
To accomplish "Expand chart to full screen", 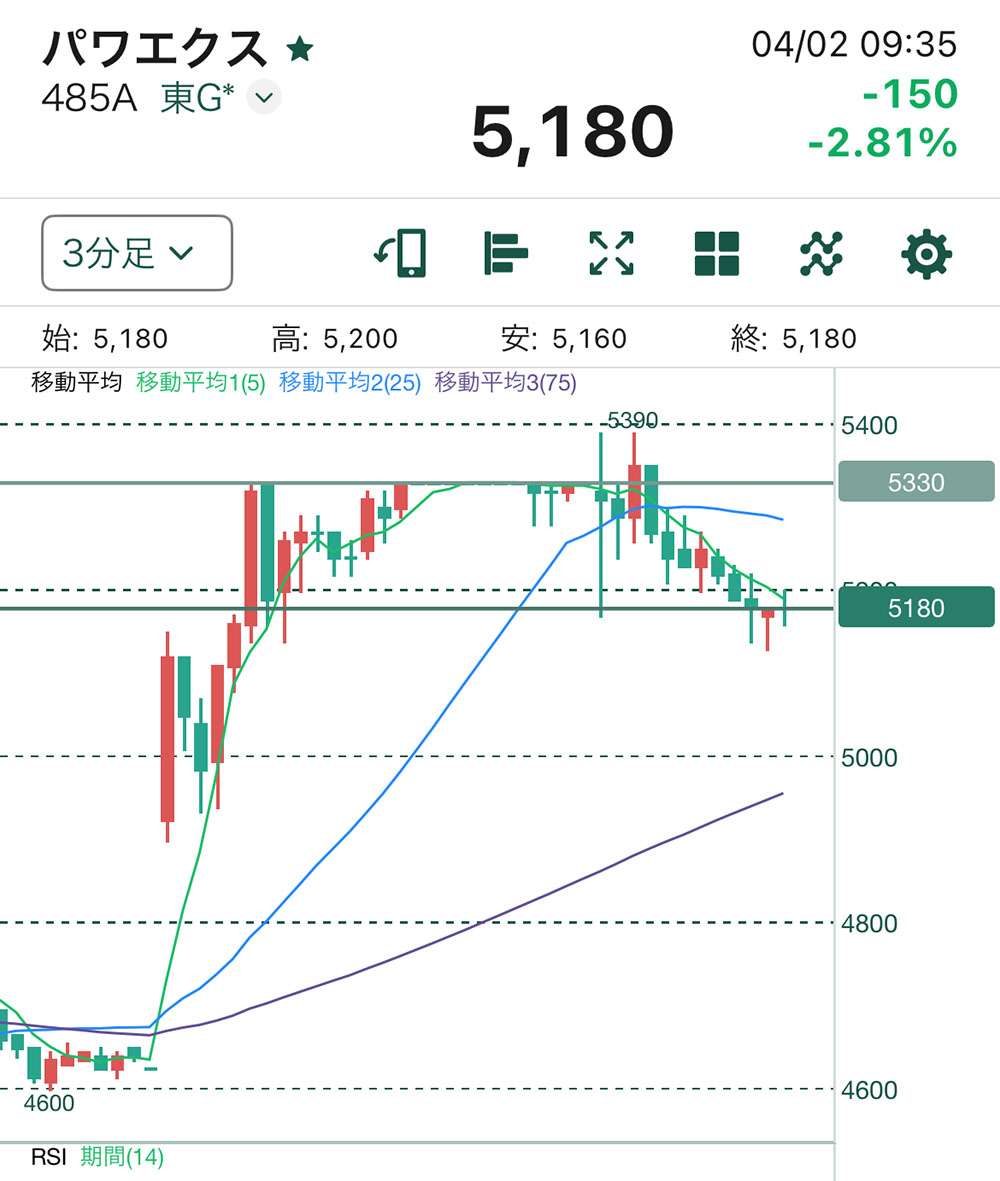I will point(611,253).
